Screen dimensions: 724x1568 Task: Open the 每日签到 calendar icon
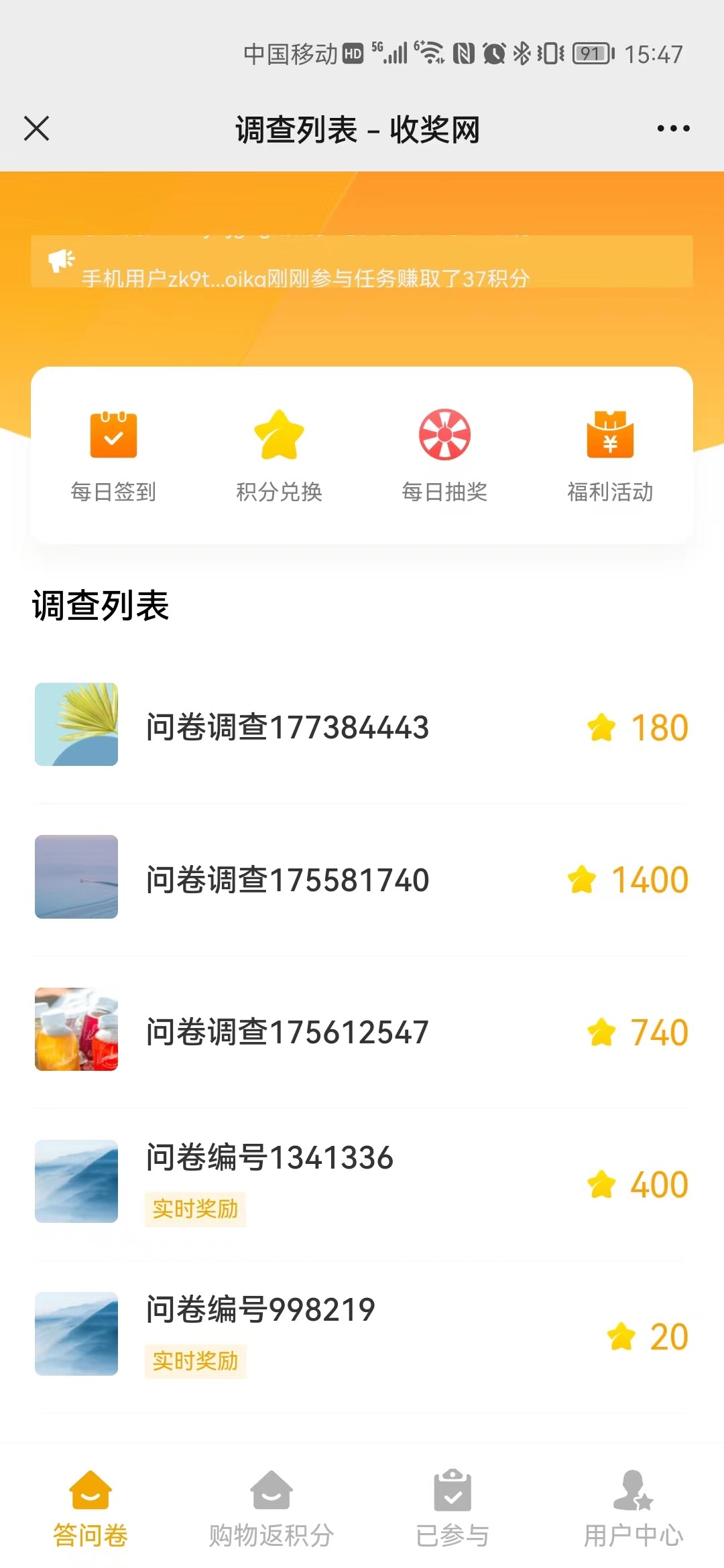[x=113, y=436]
